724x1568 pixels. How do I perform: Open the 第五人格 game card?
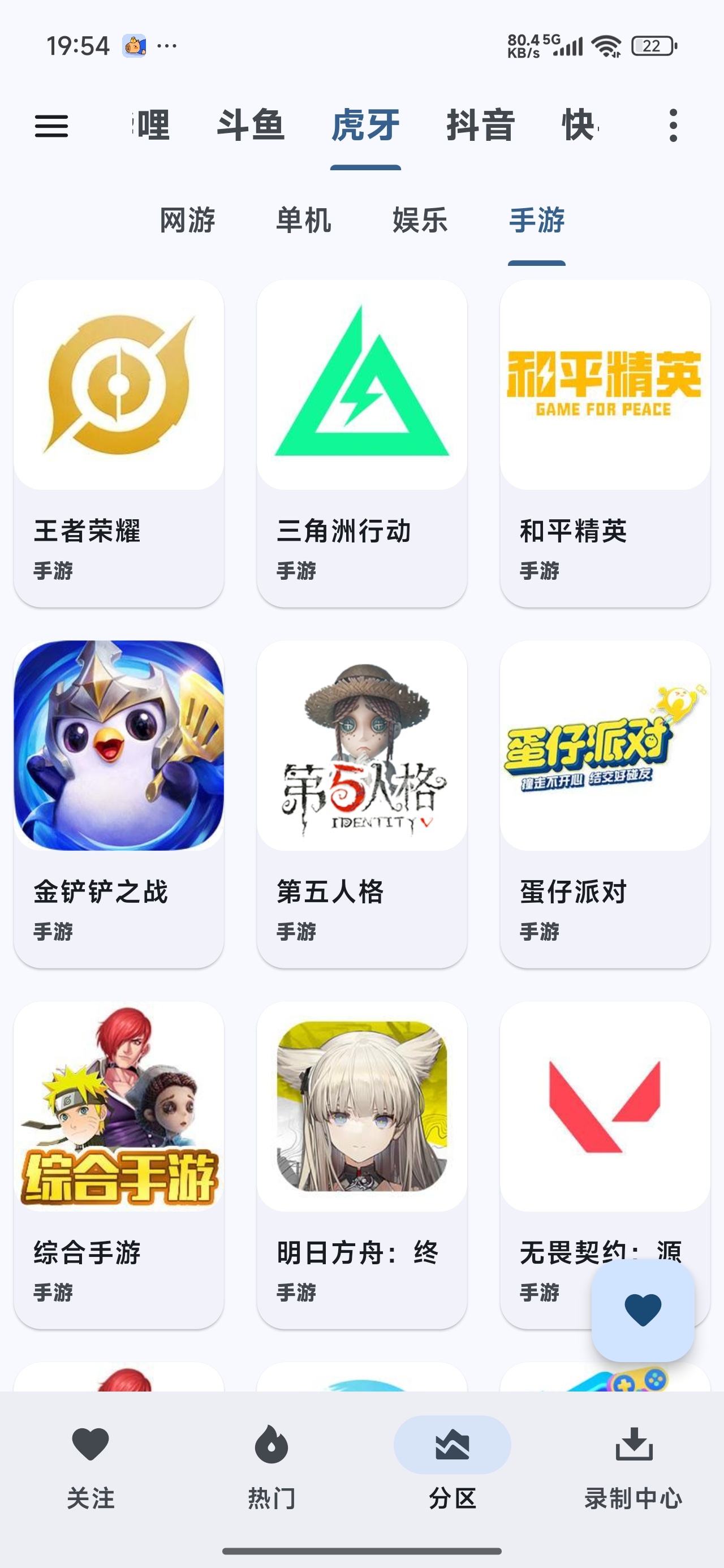pyautogui.click(x=361, y=804)
